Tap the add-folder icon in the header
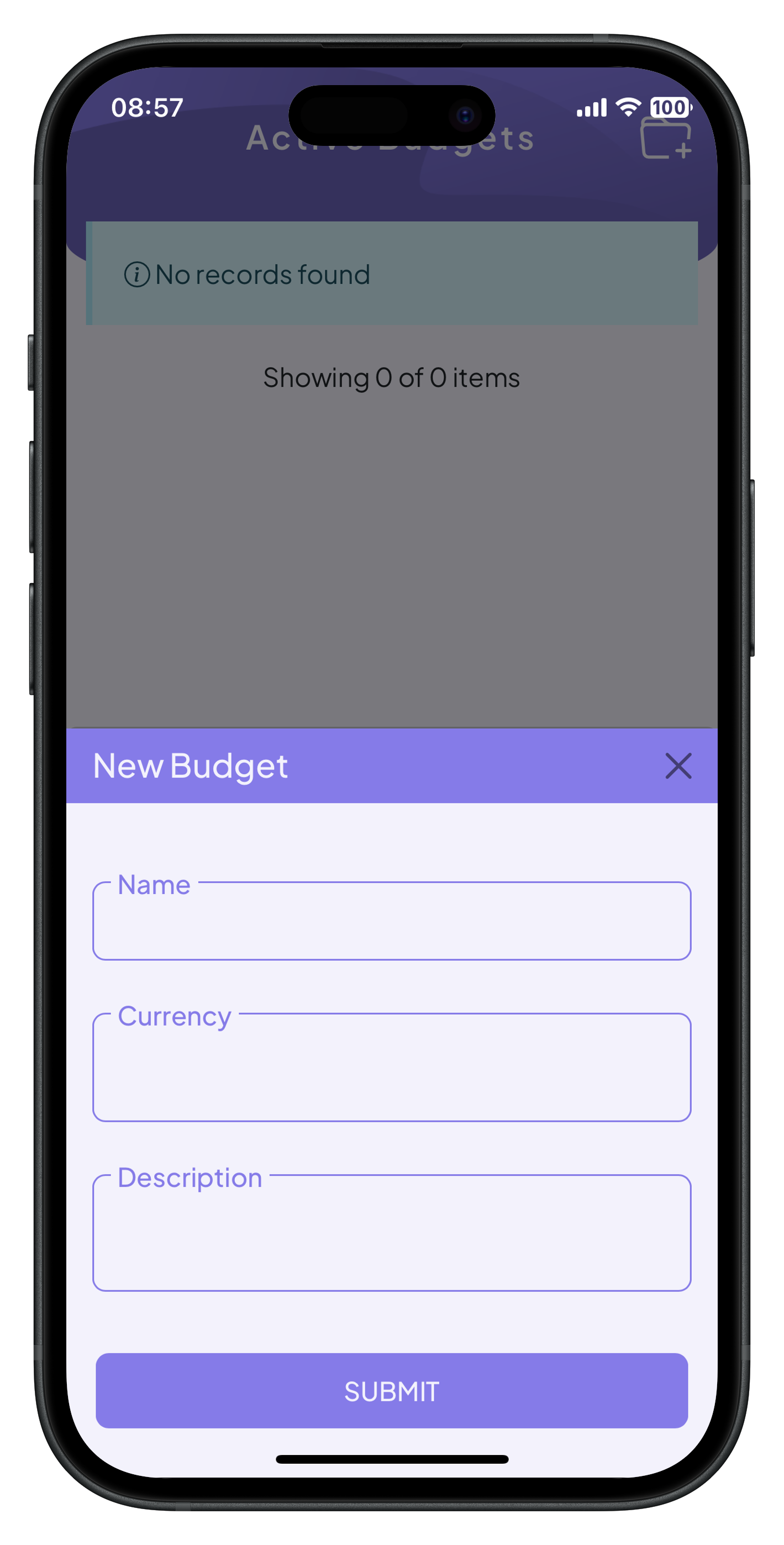Viewport: 784px width, 1545px height. click(665, 140)
